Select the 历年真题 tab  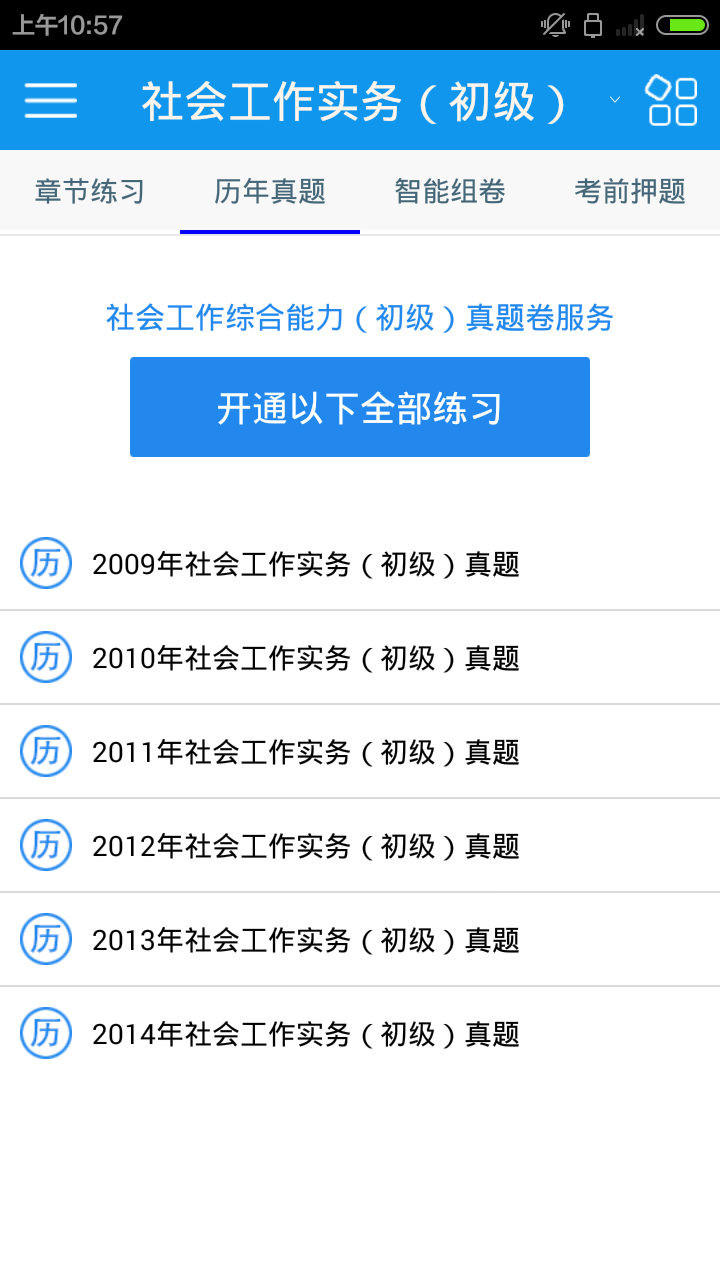tap(270, 191)
